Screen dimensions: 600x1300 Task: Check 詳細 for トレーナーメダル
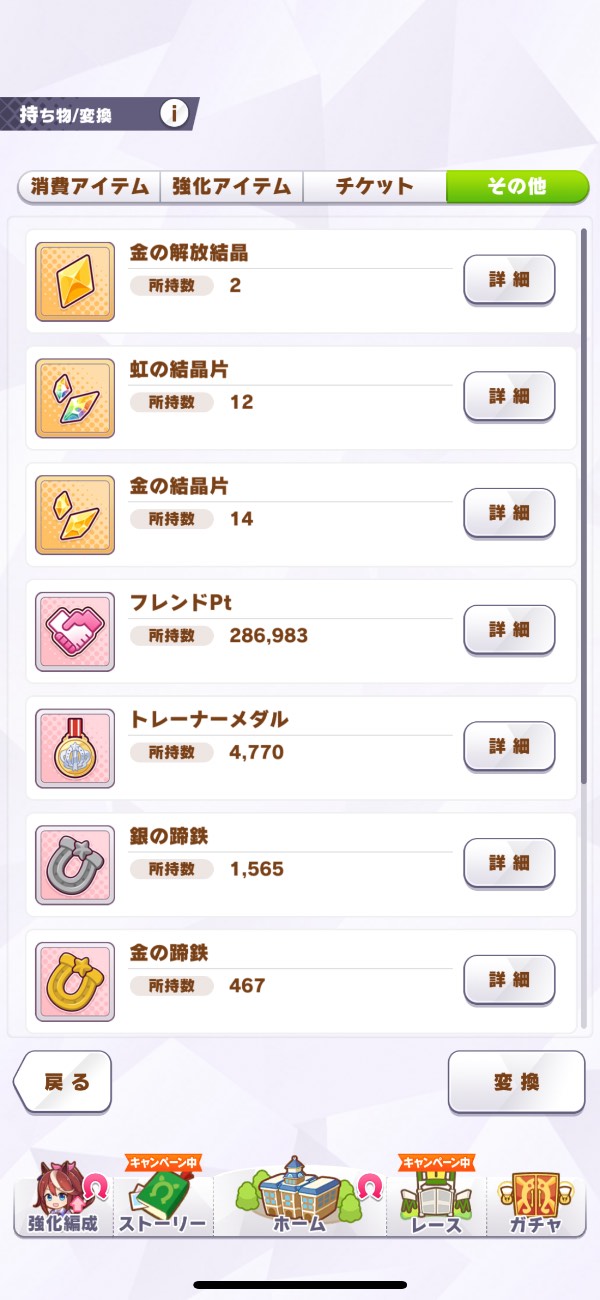pos(509,747)
